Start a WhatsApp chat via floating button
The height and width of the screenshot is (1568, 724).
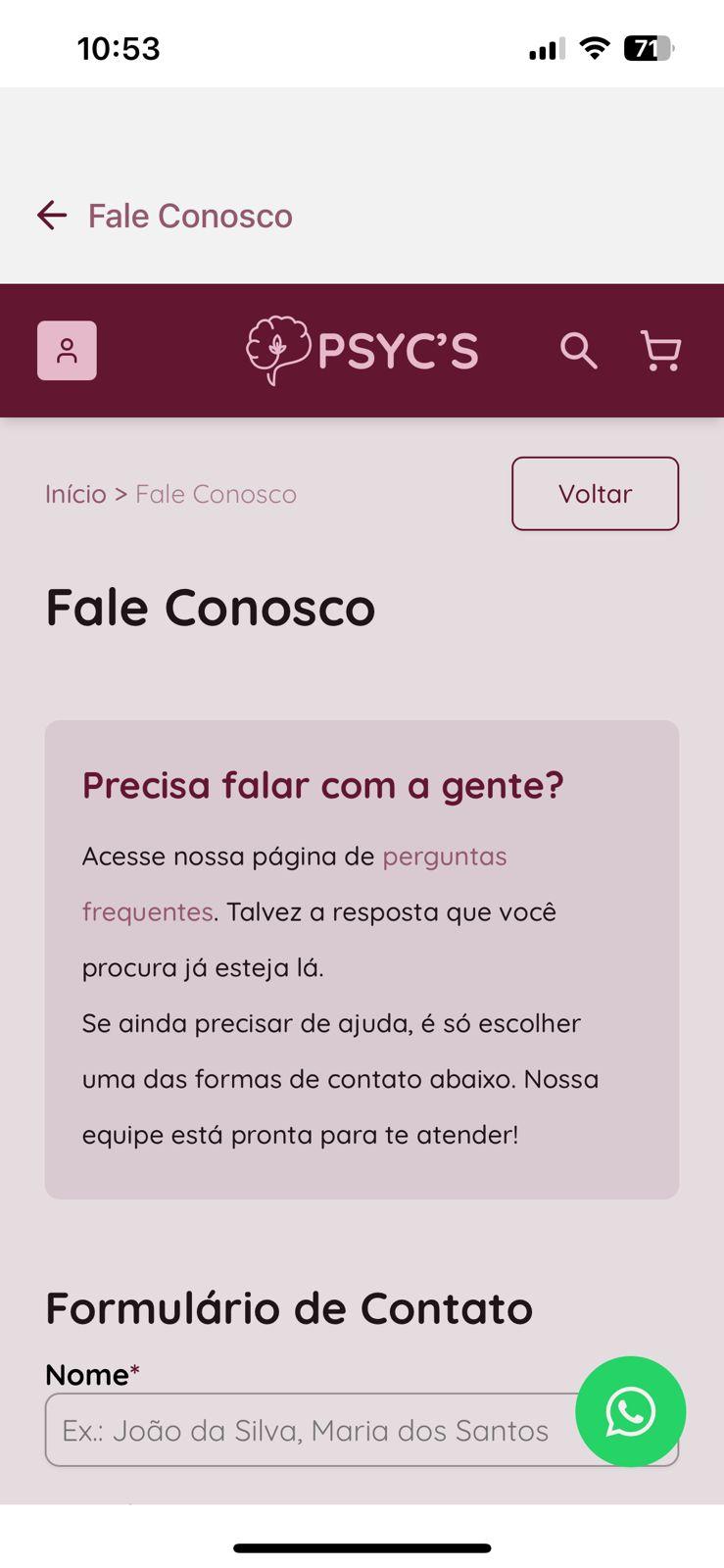(630, 1411)
